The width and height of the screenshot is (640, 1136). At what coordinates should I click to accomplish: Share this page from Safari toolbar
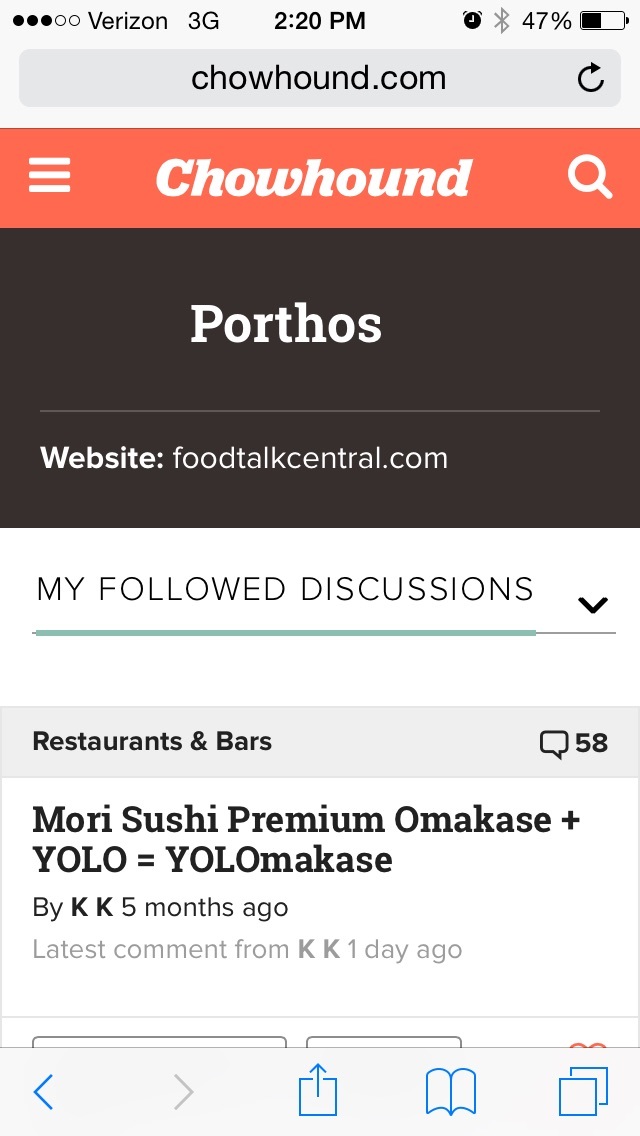point(318,1089)
